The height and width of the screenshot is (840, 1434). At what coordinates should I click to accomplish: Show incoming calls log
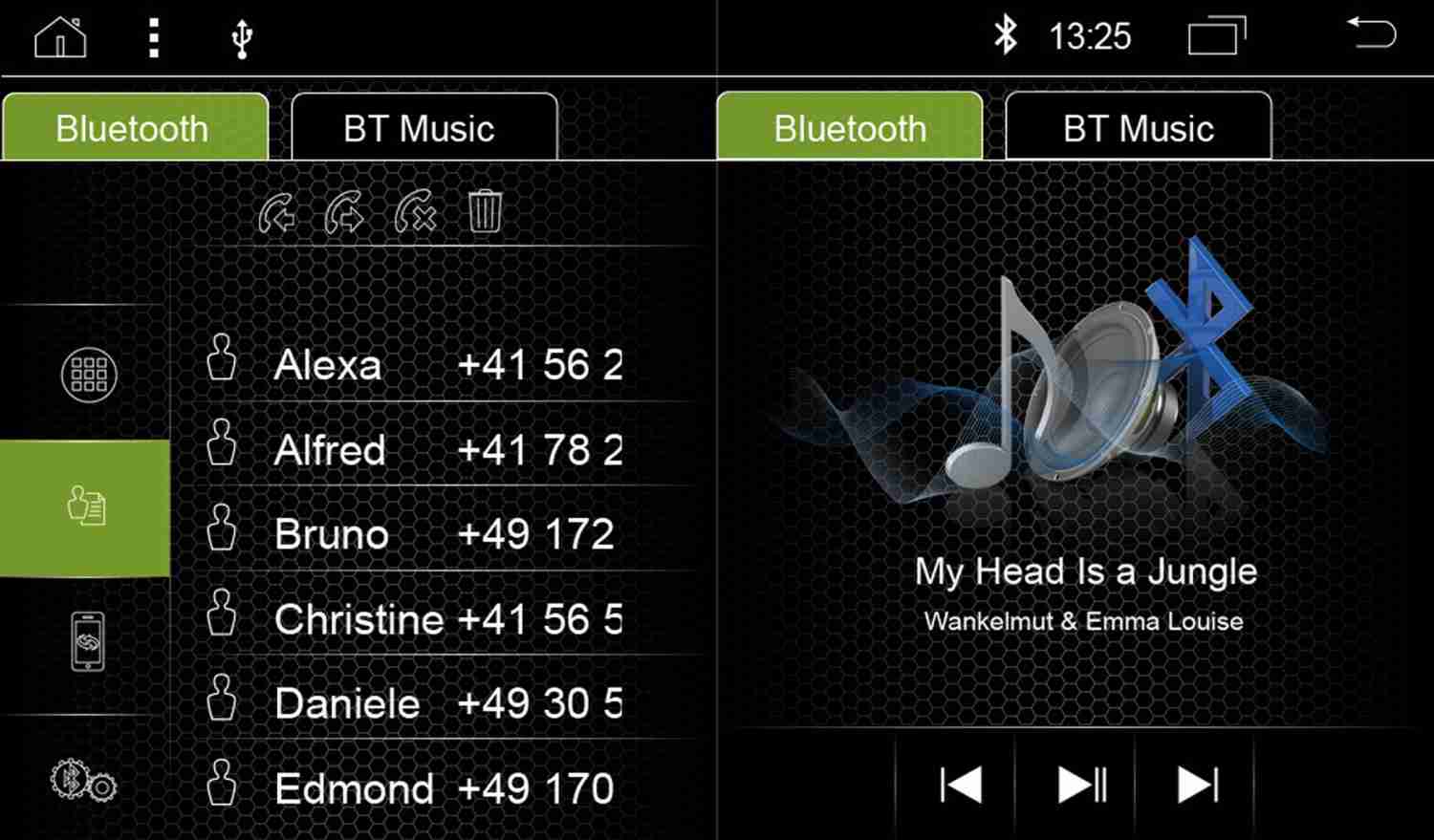click(x=276, y=213)
